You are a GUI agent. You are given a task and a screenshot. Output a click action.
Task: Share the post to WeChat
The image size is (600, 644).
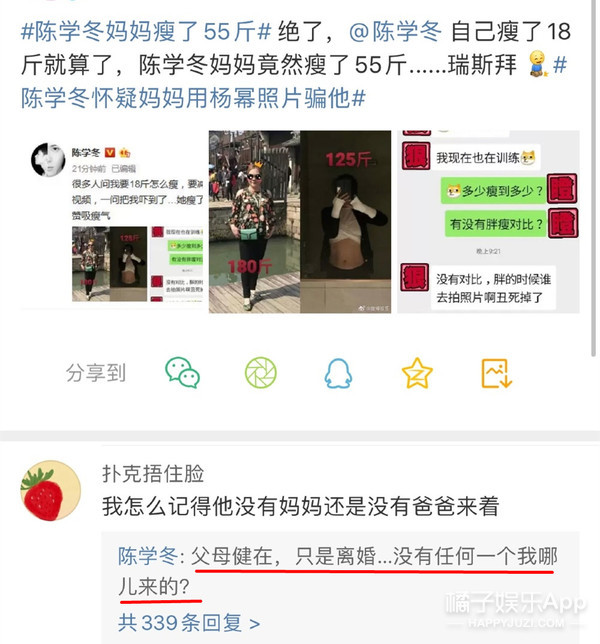182,373
